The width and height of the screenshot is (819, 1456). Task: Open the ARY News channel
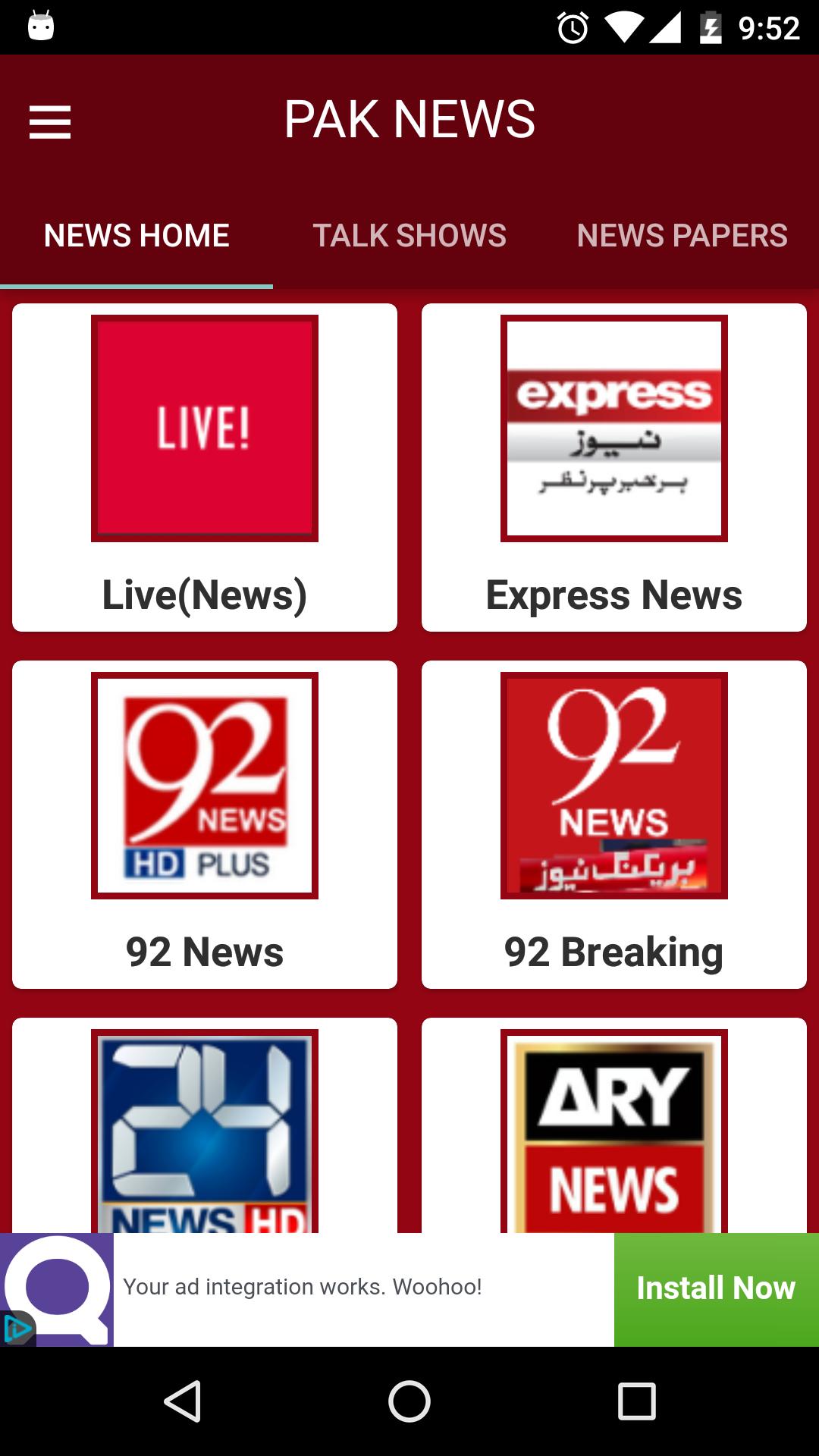614,1128
